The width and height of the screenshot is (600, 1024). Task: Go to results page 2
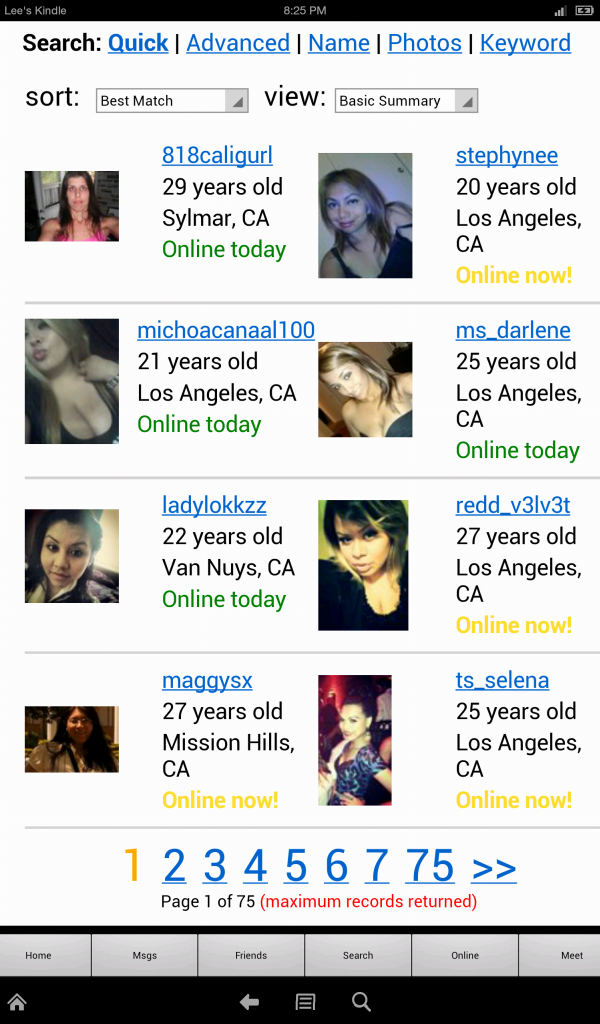coord(174,866)
